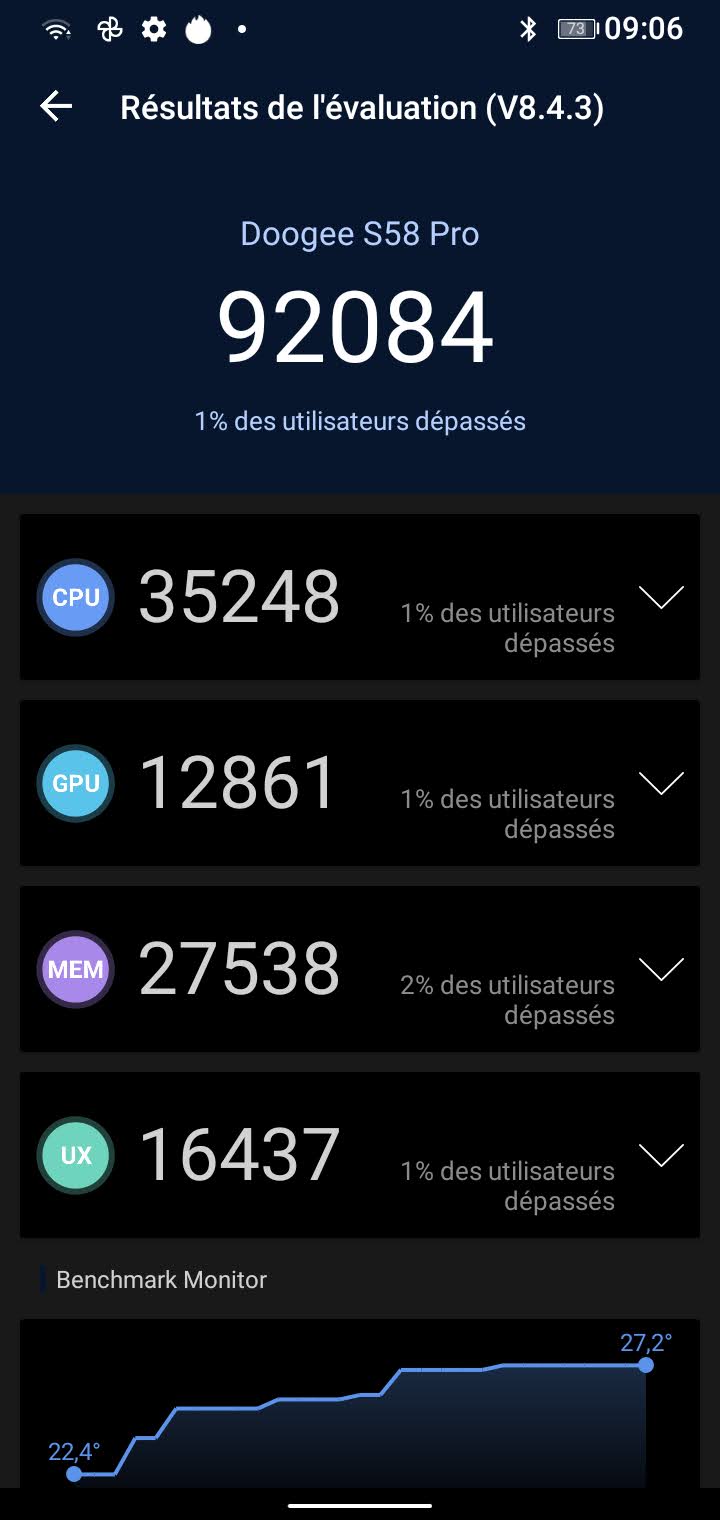Go back from the evaluation results
This screenshot has height=1520, width=720.
click(x=56, y=107)
